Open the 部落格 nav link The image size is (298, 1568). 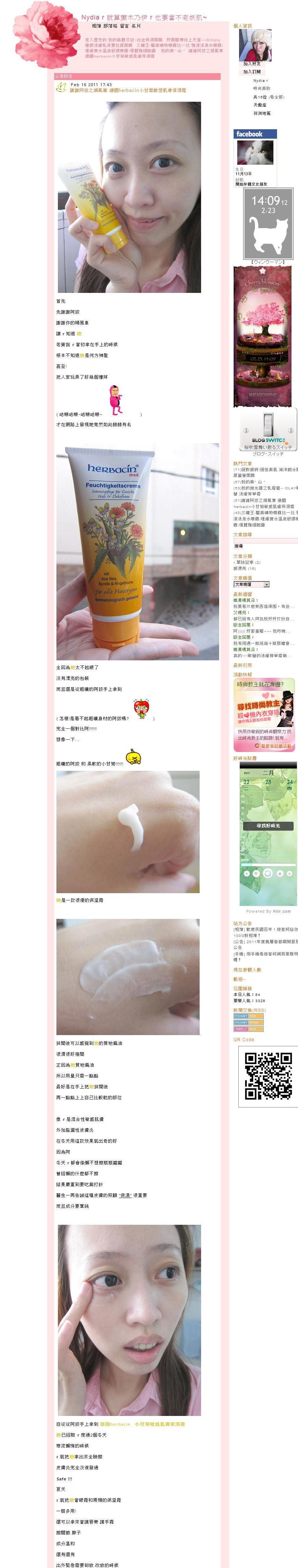pyautogui.click(x=110, y=26)
